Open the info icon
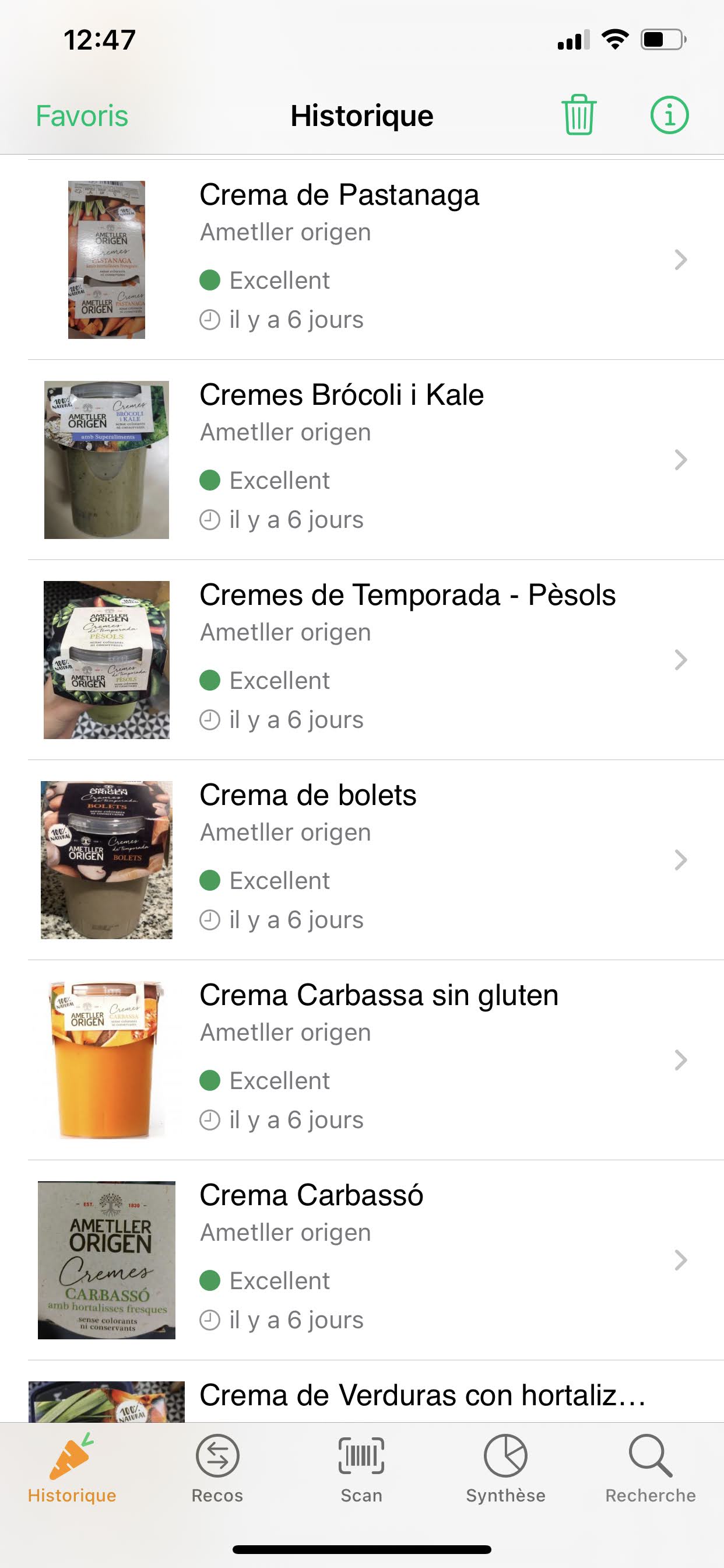This screenshot has width=724, height=1568. pos(669,115)
